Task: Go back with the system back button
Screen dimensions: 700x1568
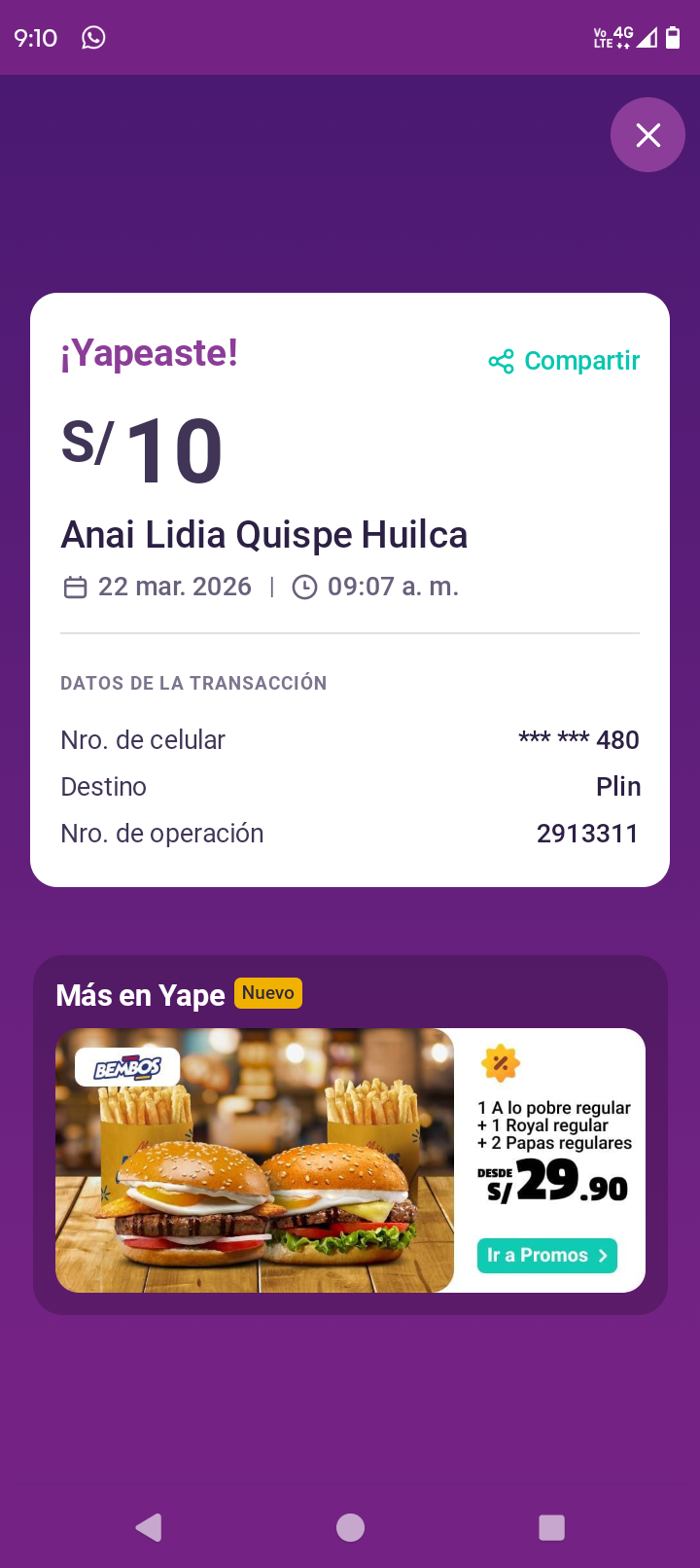Action: pos(149,1527)
